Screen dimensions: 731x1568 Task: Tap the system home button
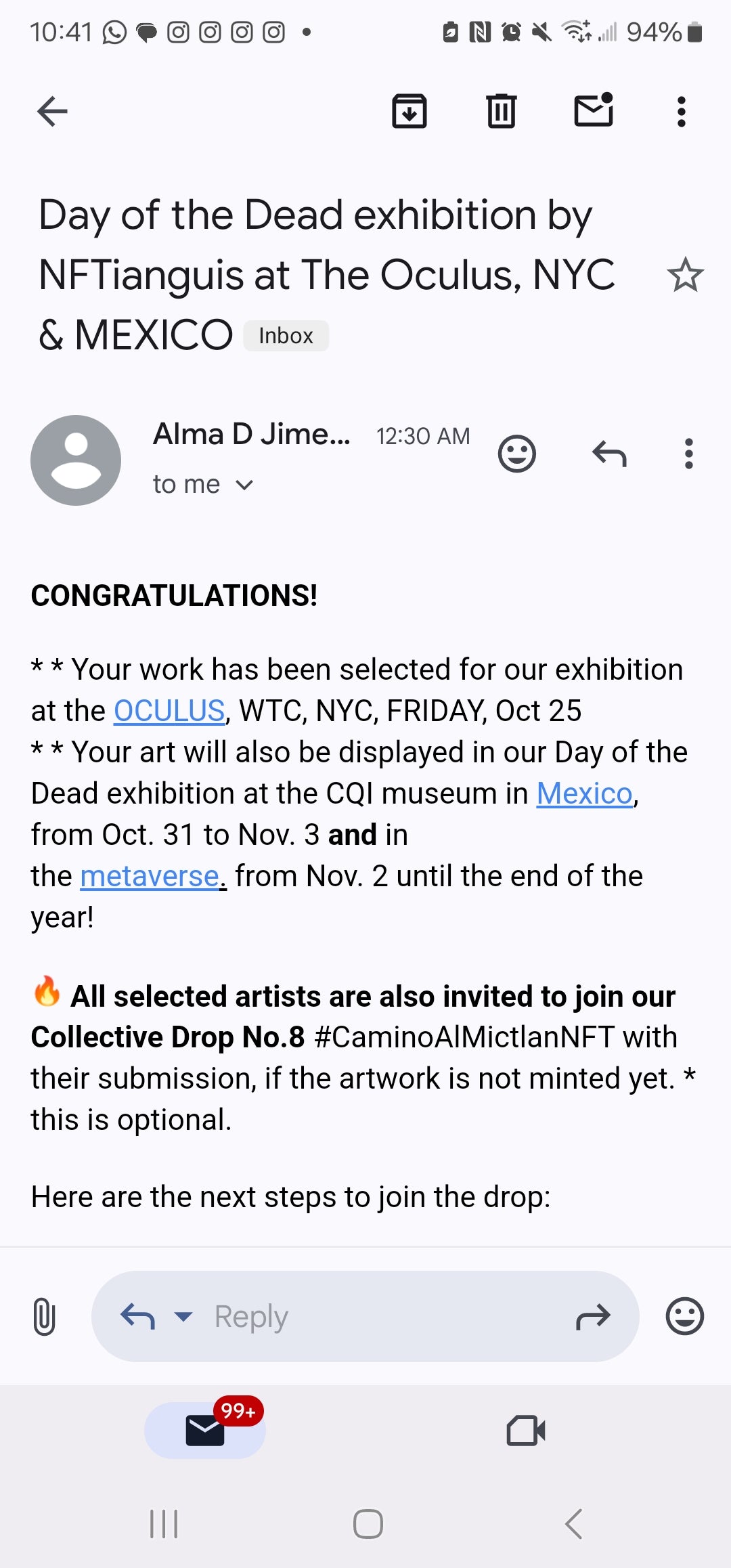click(x=368, y=1524)
